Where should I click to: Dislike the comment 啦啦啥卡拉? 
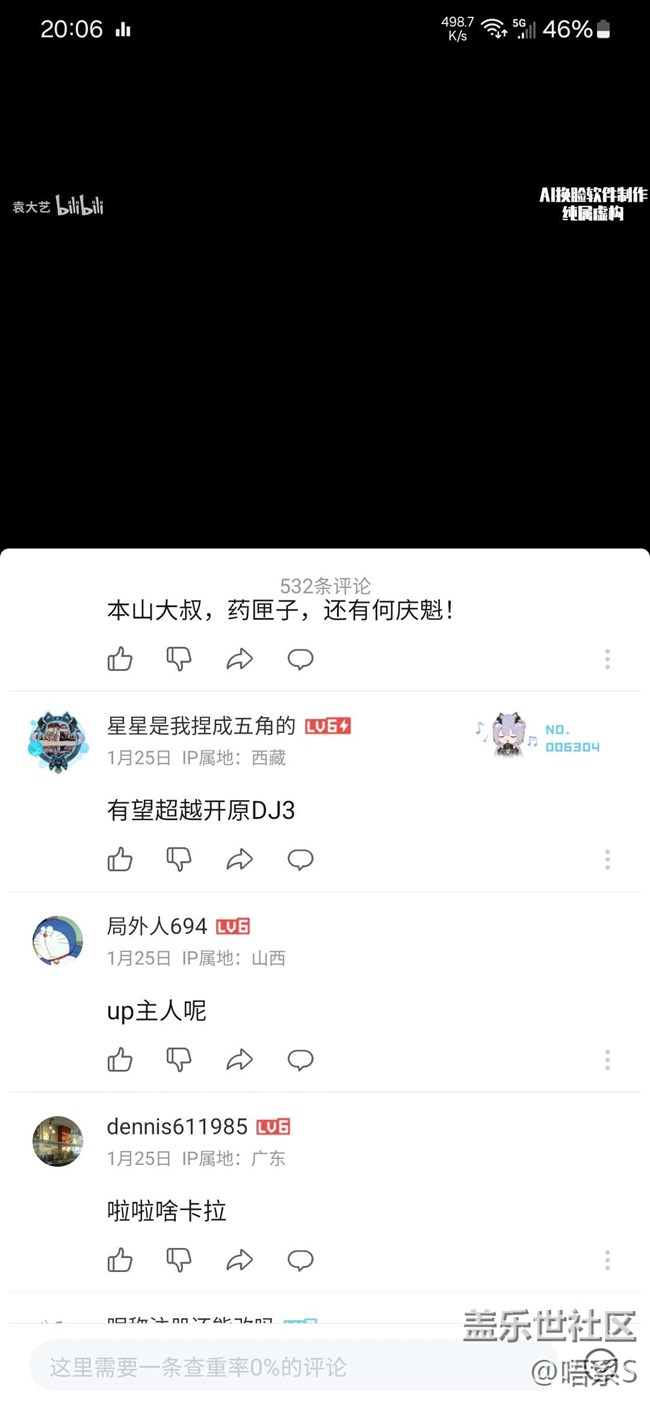(x=179, y=1260)
